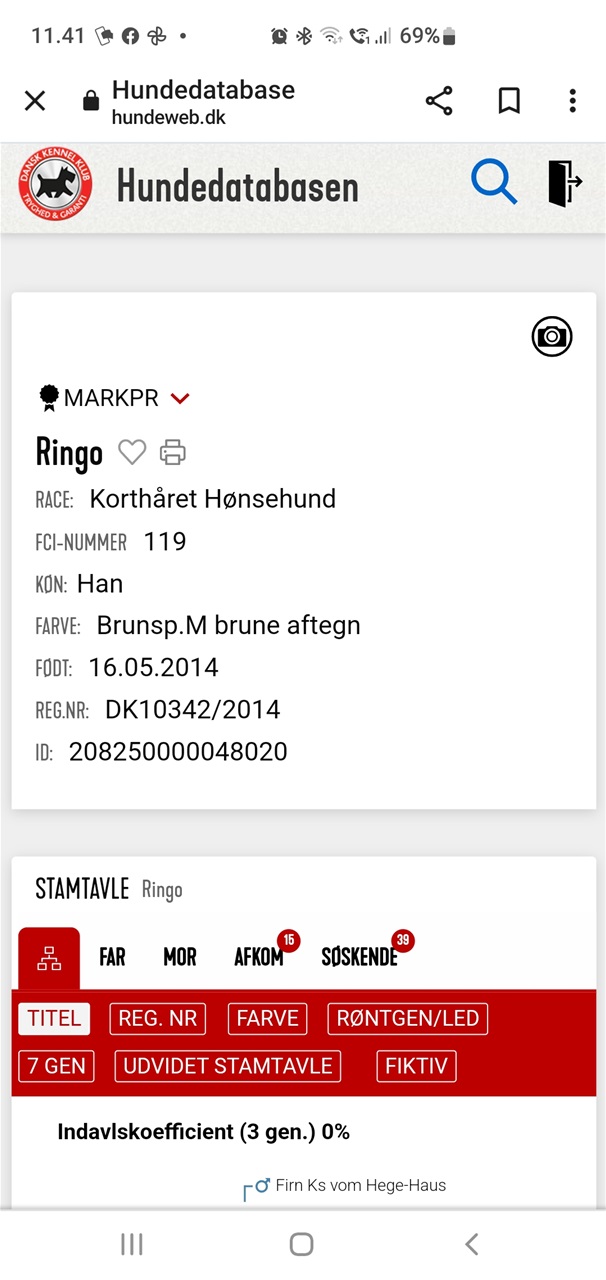Open the AFKOM tab
This screenshot has width=606, height=1280.
click(259, 958)
